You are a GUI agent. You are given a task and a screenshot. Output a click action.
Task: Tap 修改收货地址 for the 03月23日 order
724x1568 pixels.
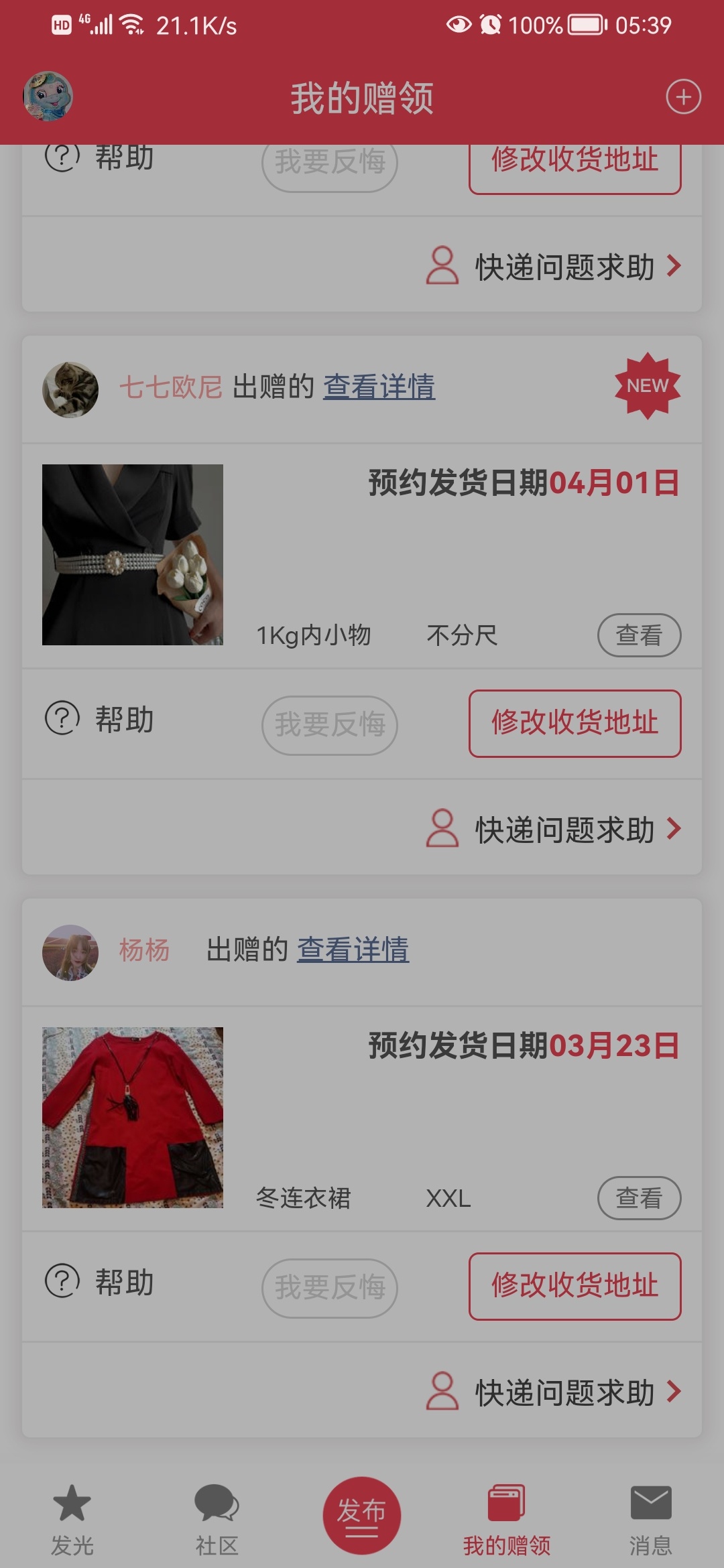click(x=575, y=1286)
